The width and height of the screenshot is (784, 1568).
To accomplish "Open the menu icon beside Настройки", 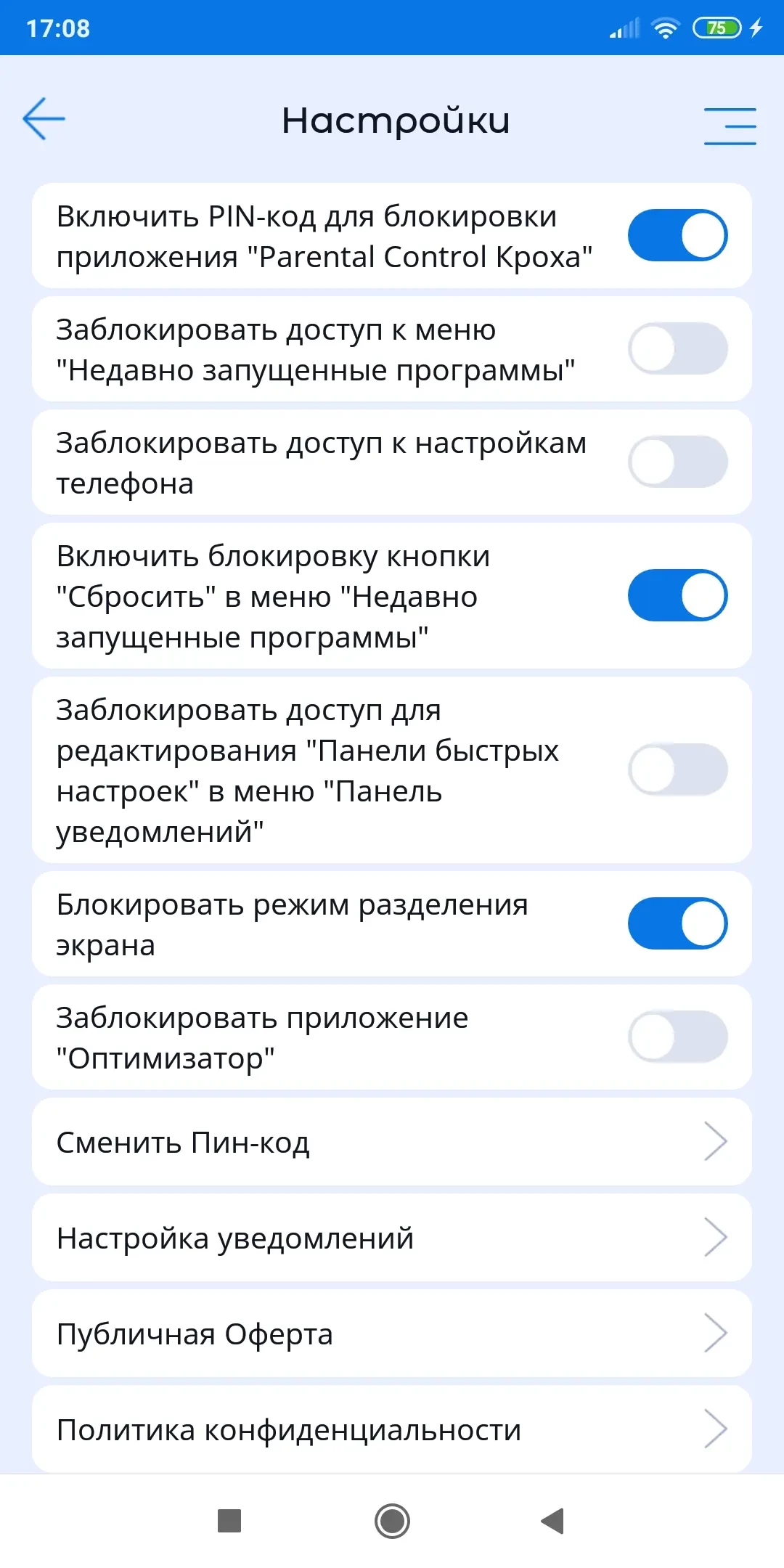I will [x=730, y=126].
